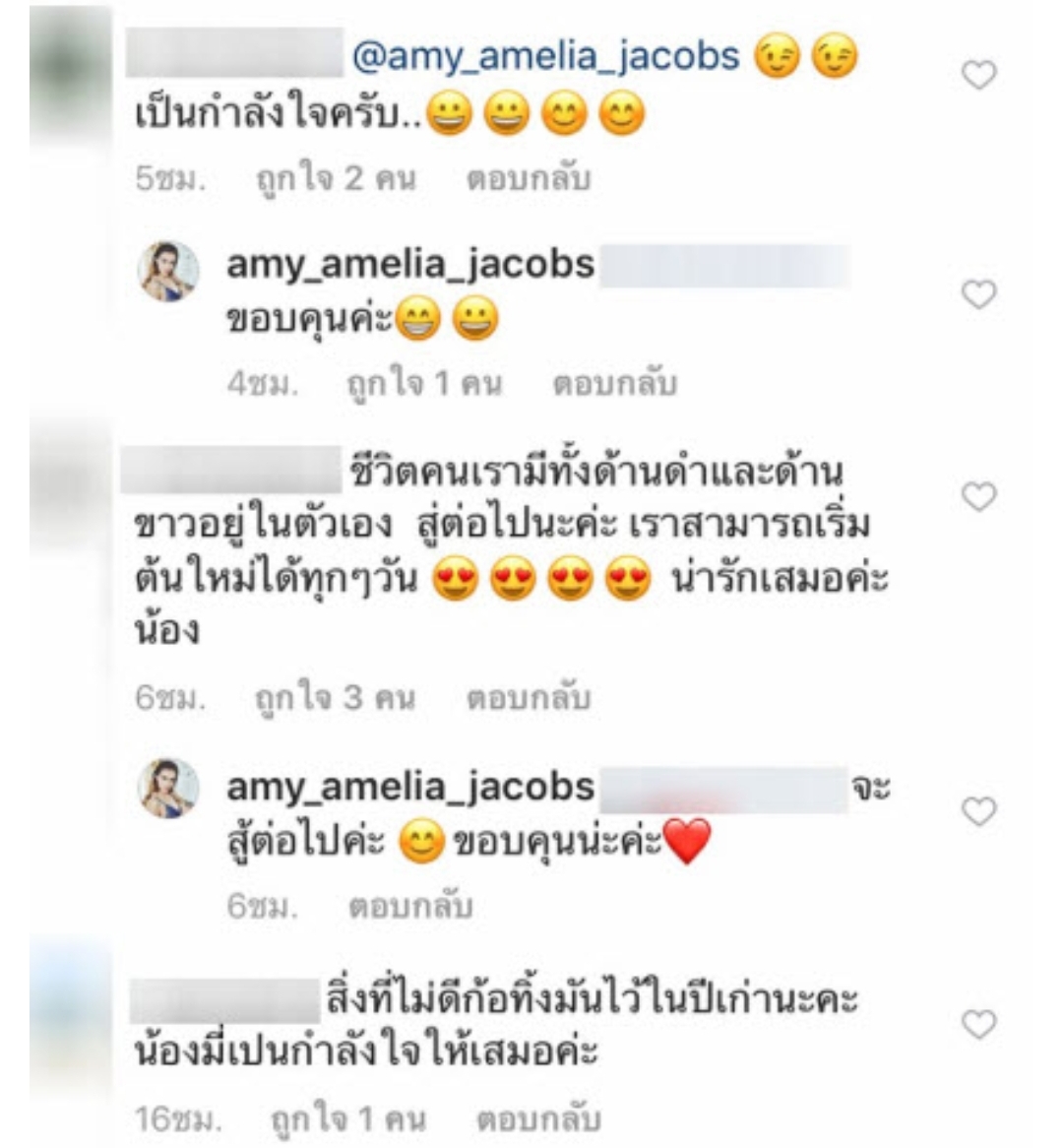Reply to the ชีวิตคนเรามีทั้งด้านดำ comment
1063x1148 pixels.
(x=528, y=698)
